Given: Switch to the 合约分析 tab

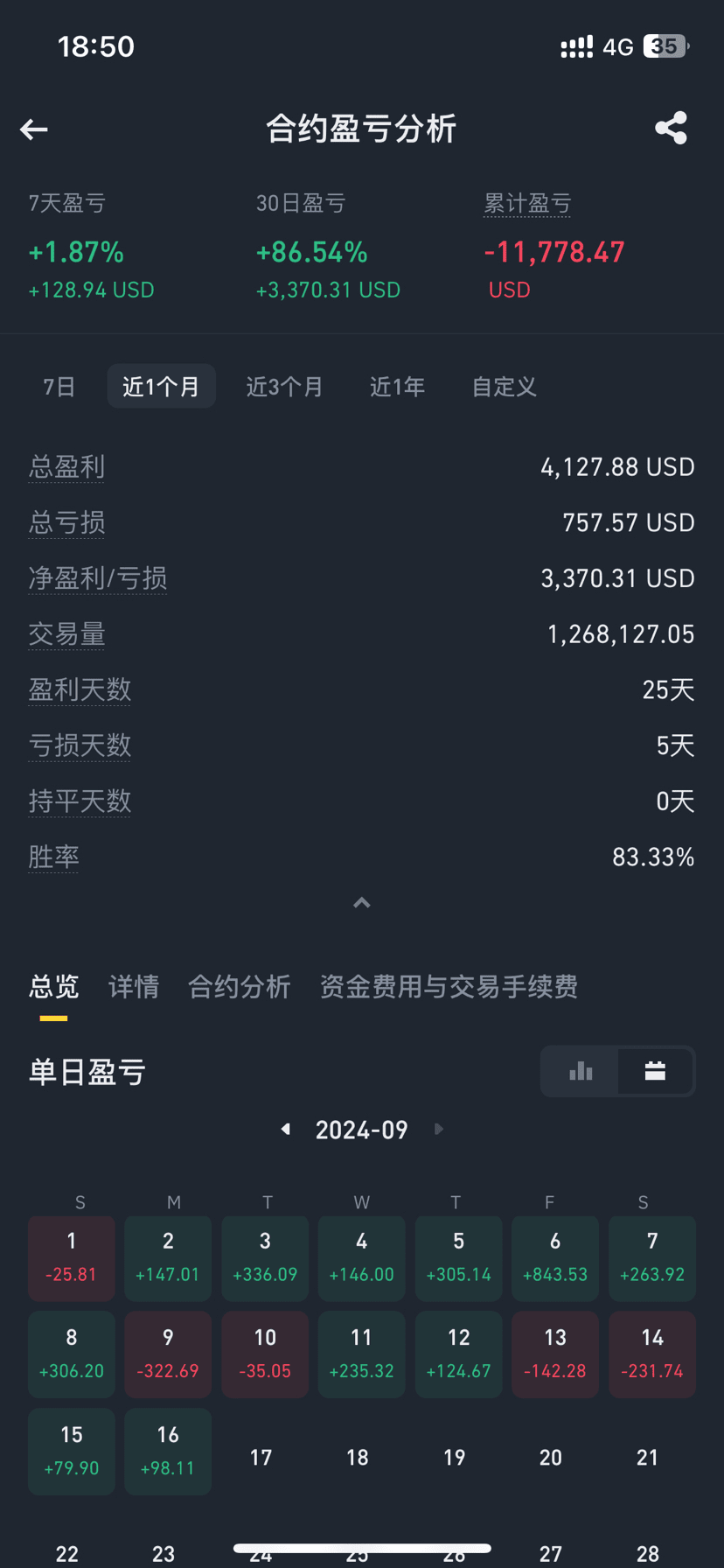Looking at the screenshot, I should (239, 986).
